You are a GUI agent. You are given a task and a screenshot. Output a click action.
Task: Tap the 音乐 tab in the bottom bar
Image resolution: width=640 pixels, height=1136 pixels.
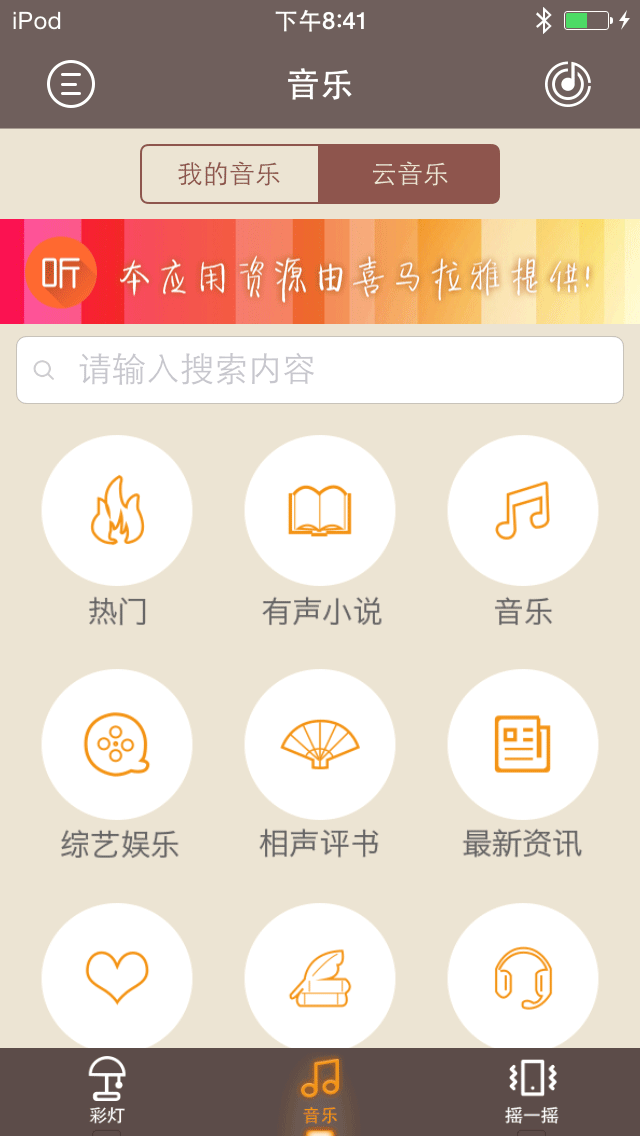tap(320, 1091)
